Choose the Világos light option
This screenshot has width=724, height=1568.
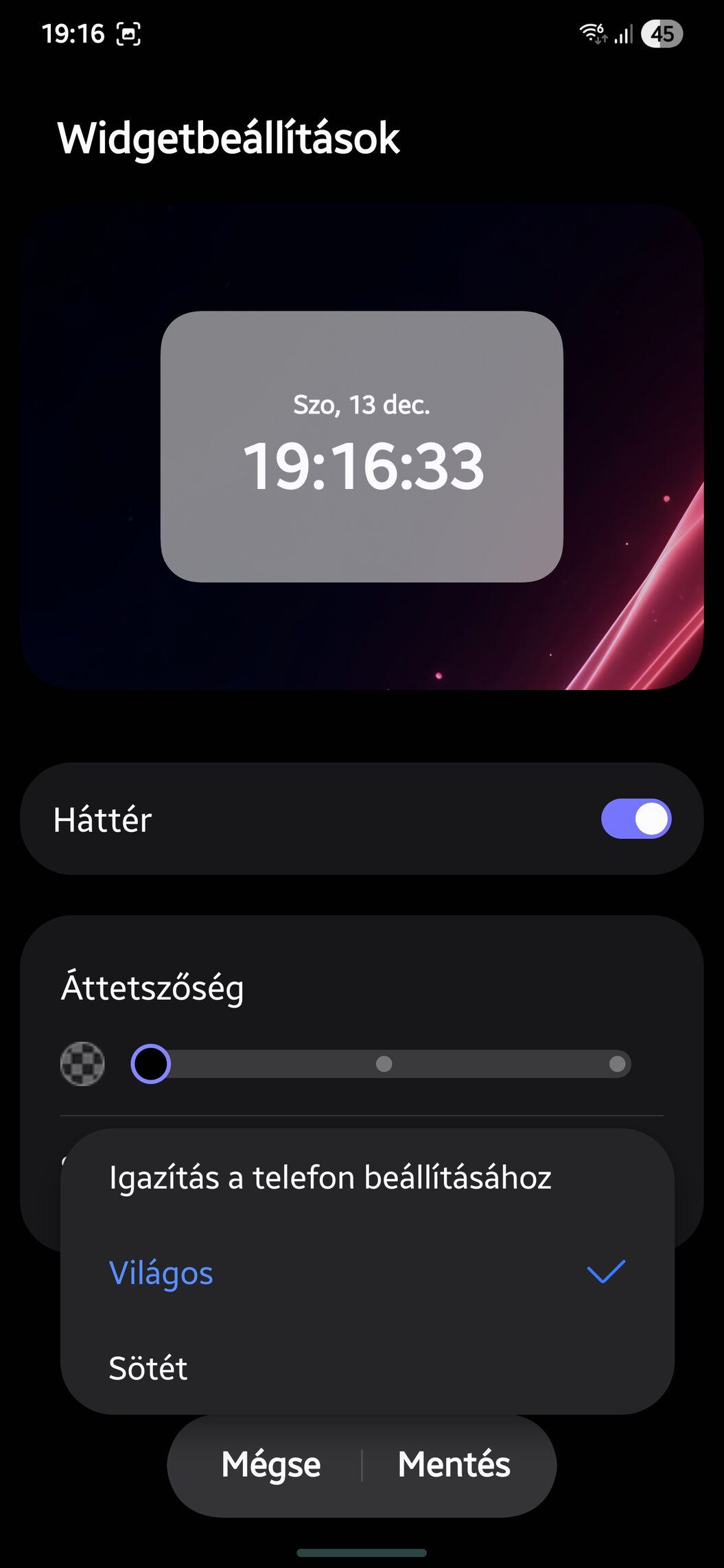coord(161,1273)
